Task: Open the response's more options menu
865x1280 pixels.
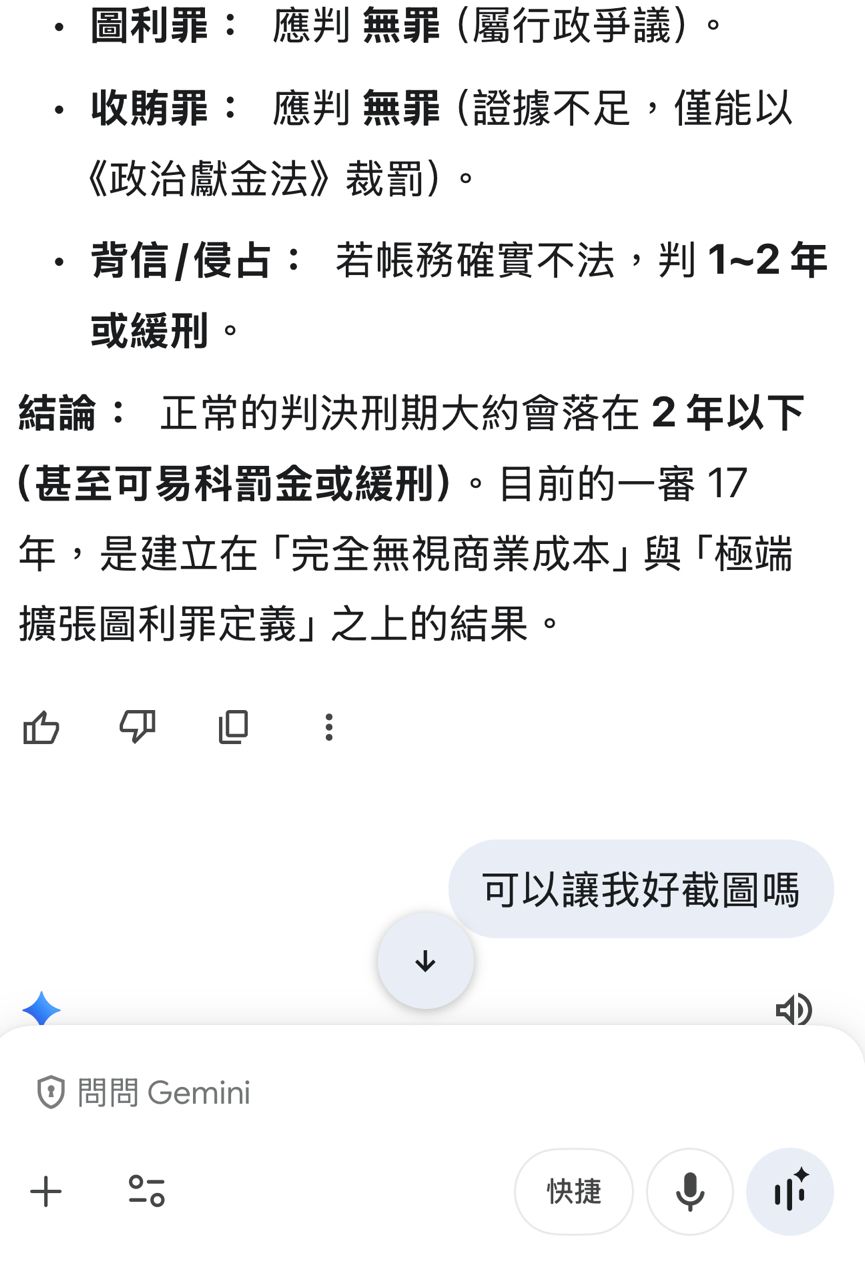Action: 328,728
